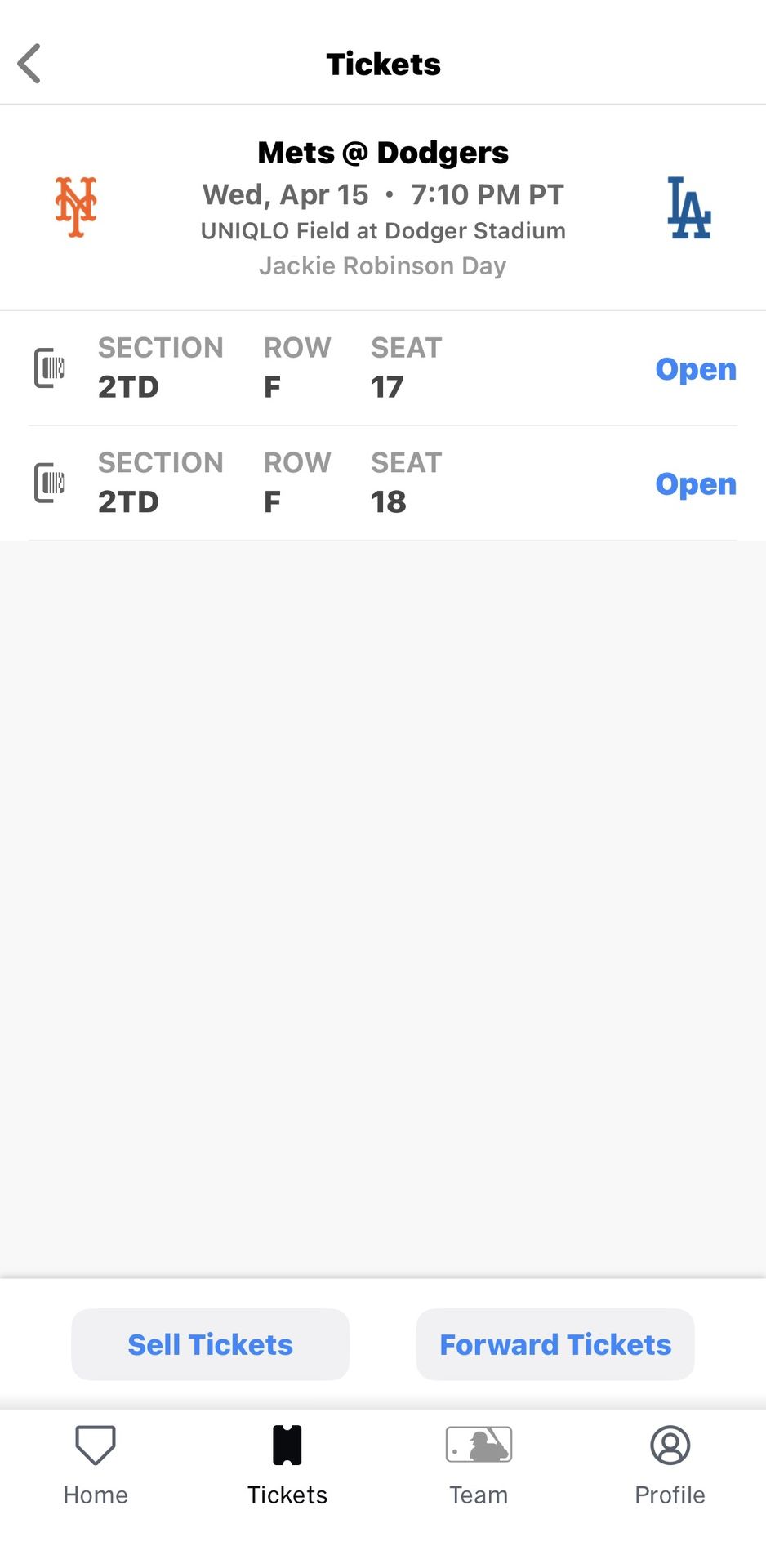Tap the Sell Tickets button
The height and width of the screenshot is (1568, 766).
point(211,1344)
